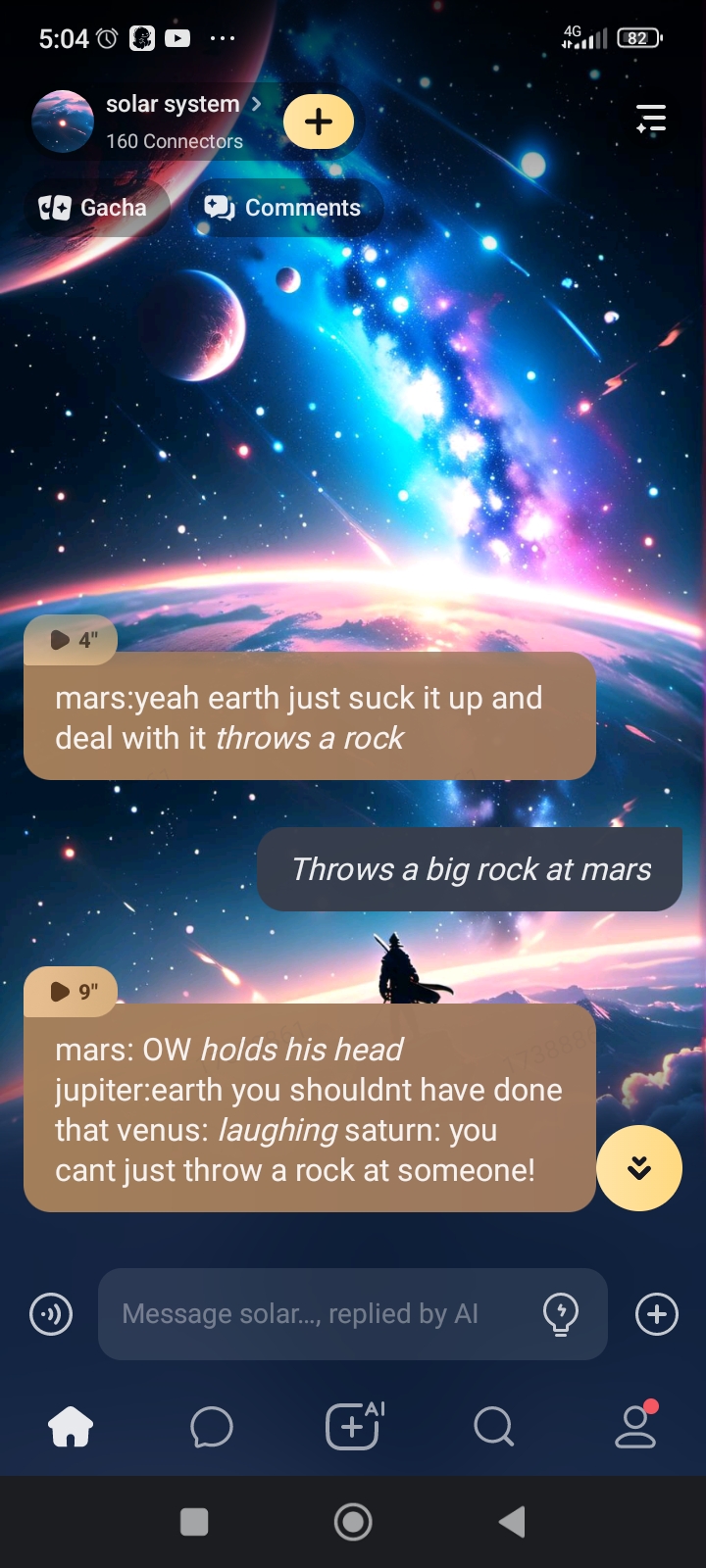Screen dimensions: 706x1568
Task: Open the Gacha section
Action: [94, 208]
